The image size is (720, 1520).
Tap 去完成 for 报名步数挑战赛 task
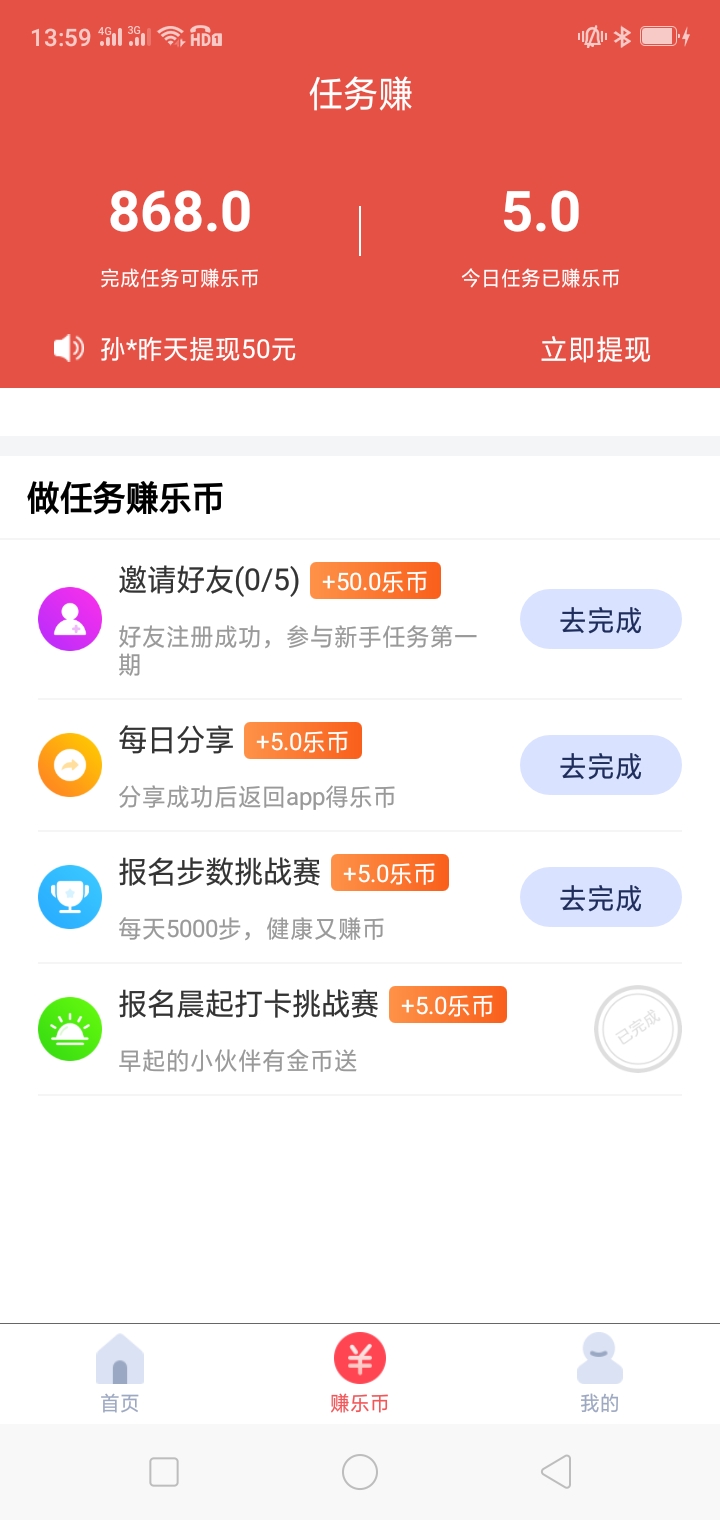600,898
